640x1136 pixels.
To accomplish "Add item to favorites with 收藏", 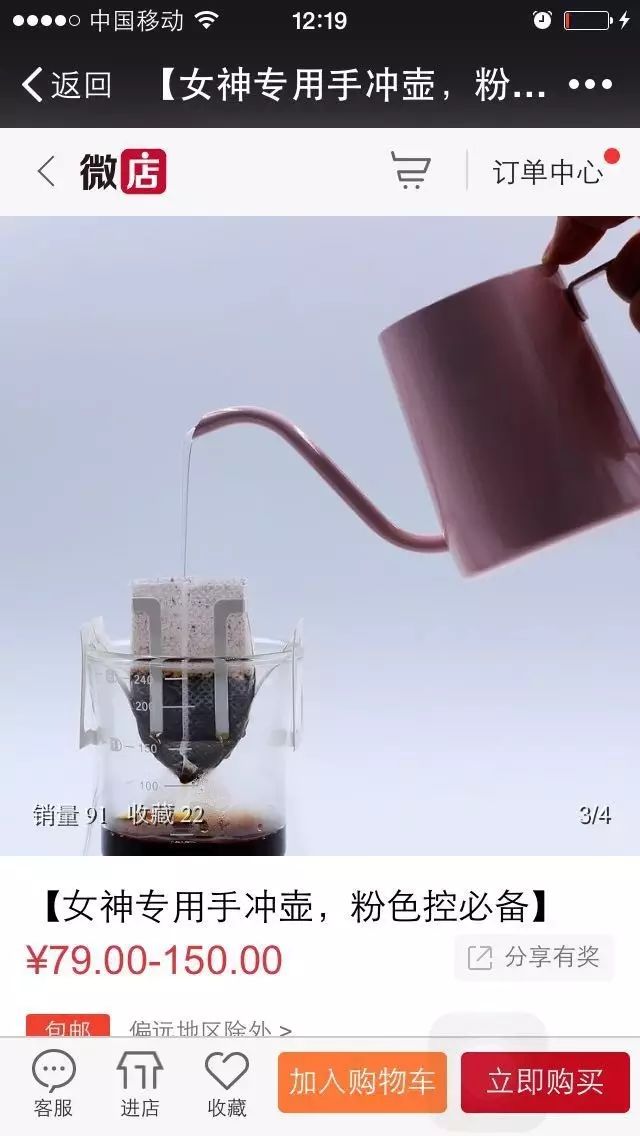I will coord(227,1084).
